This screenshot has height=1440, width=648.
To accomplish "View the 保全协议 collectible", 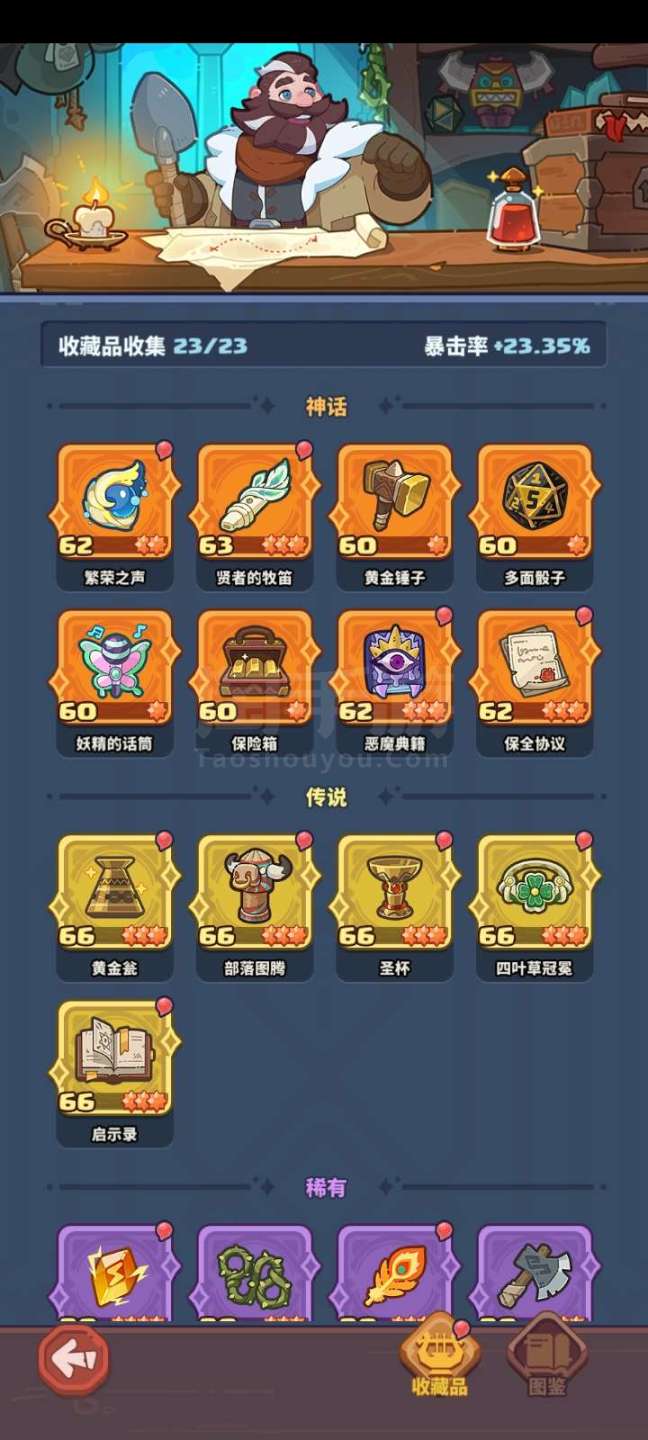I will point(534,668).
